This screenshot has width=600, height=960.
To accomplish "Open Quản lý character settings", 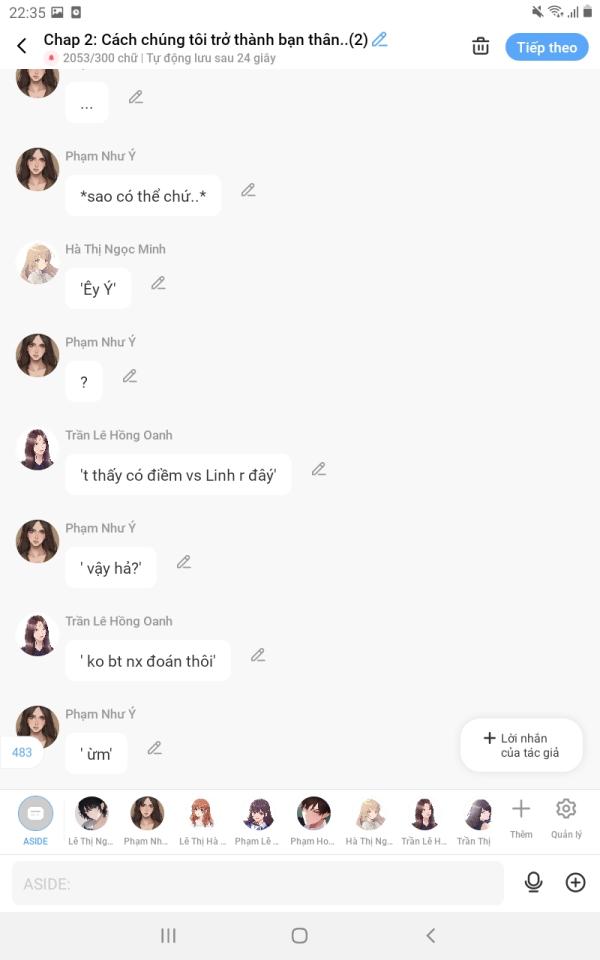I will (x=566, y=819).
